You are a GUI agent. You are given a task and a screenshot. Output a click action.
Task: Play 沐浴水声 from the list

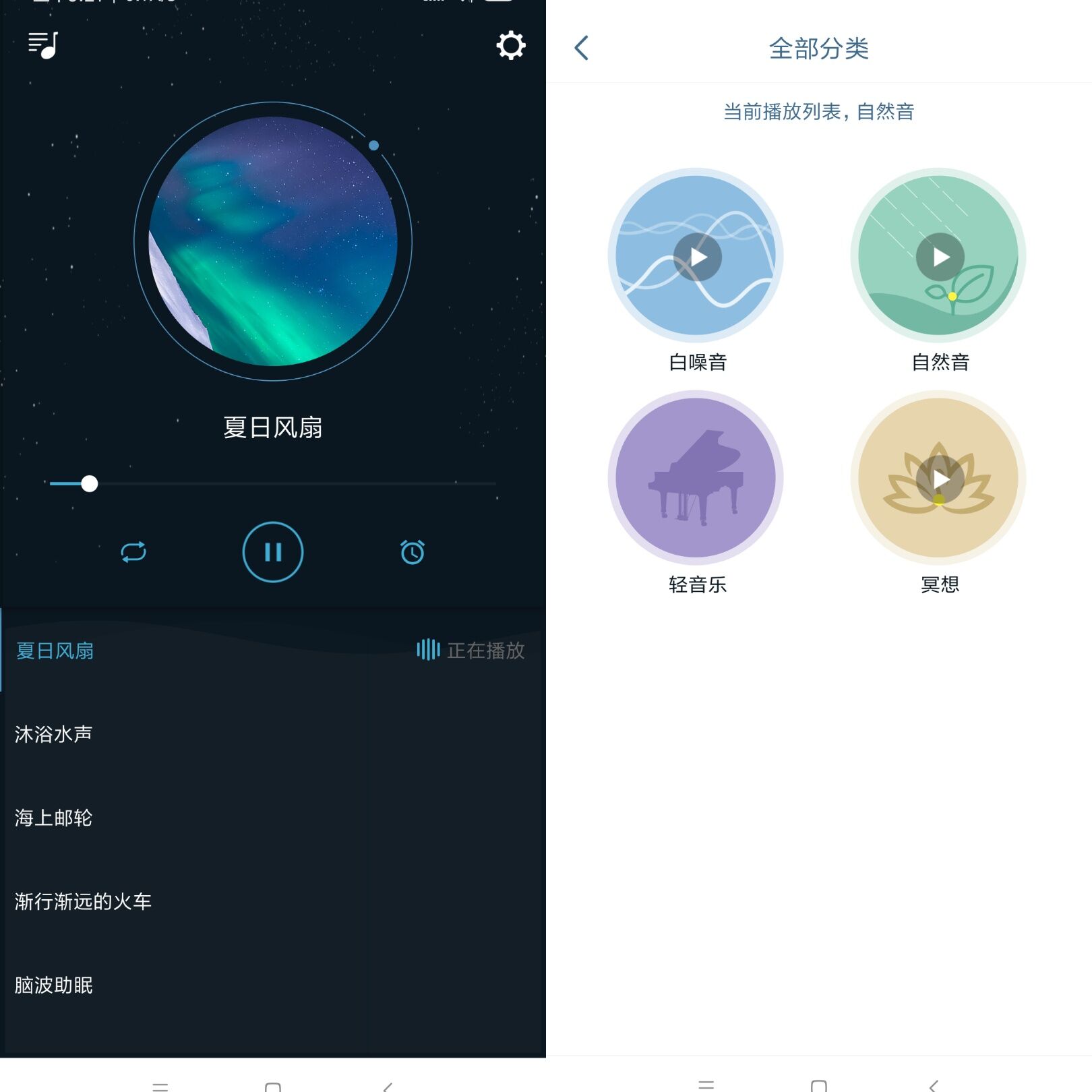pos(54,734)
